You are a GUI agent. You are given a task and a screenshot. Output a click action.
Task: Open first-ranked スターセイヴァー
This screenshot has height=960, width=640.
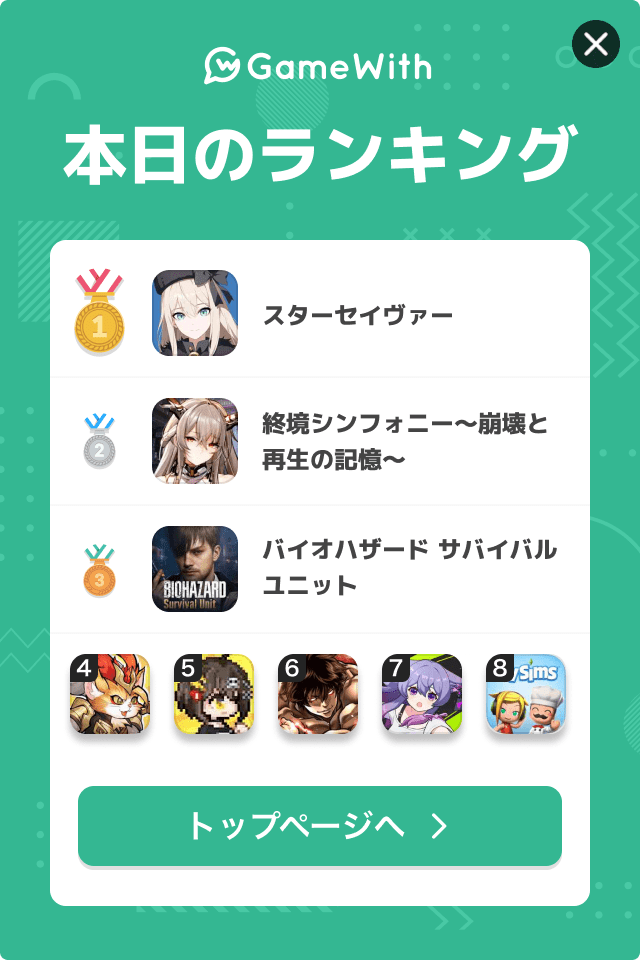pyautogui.click(x=358, y=315)
